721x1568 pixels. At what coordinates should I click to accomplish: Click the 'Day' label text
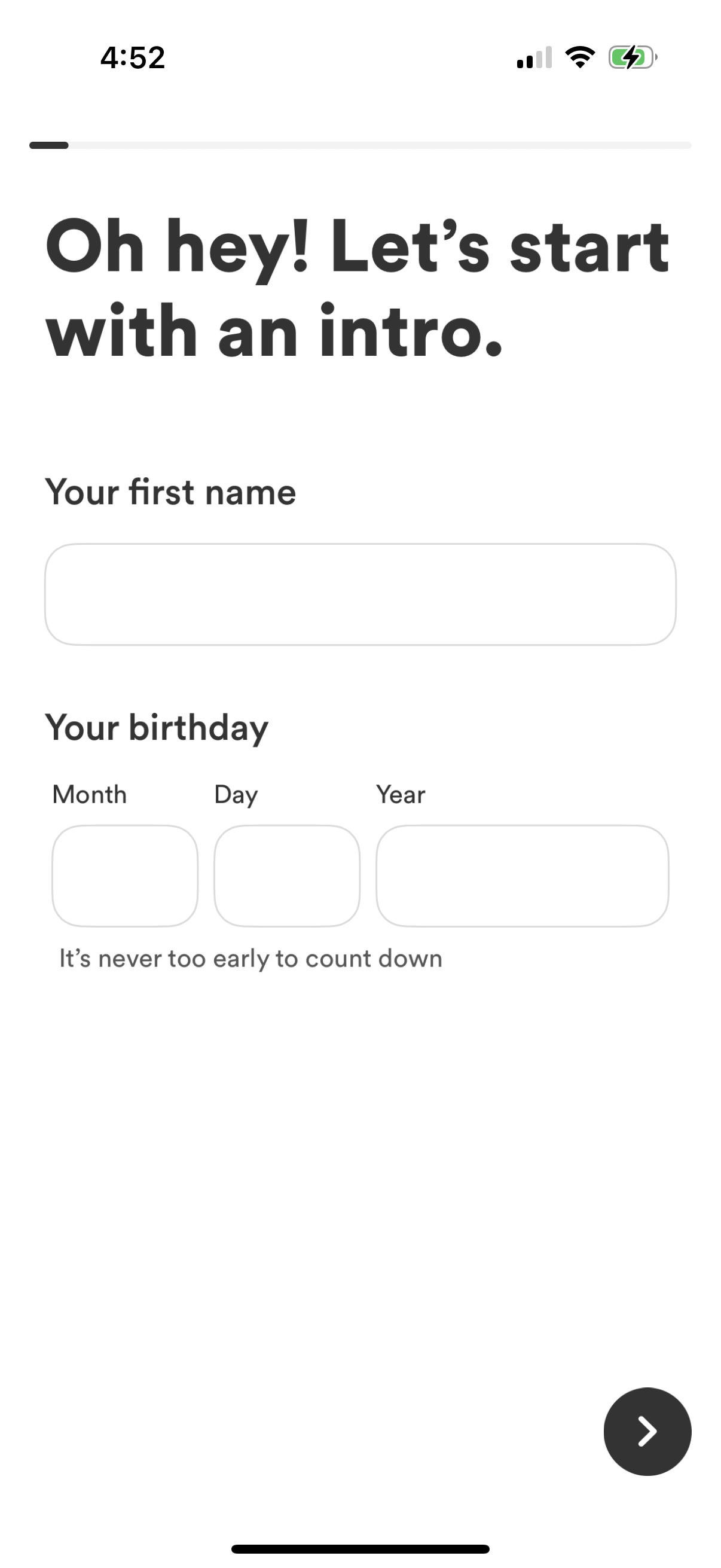point(236,793)
